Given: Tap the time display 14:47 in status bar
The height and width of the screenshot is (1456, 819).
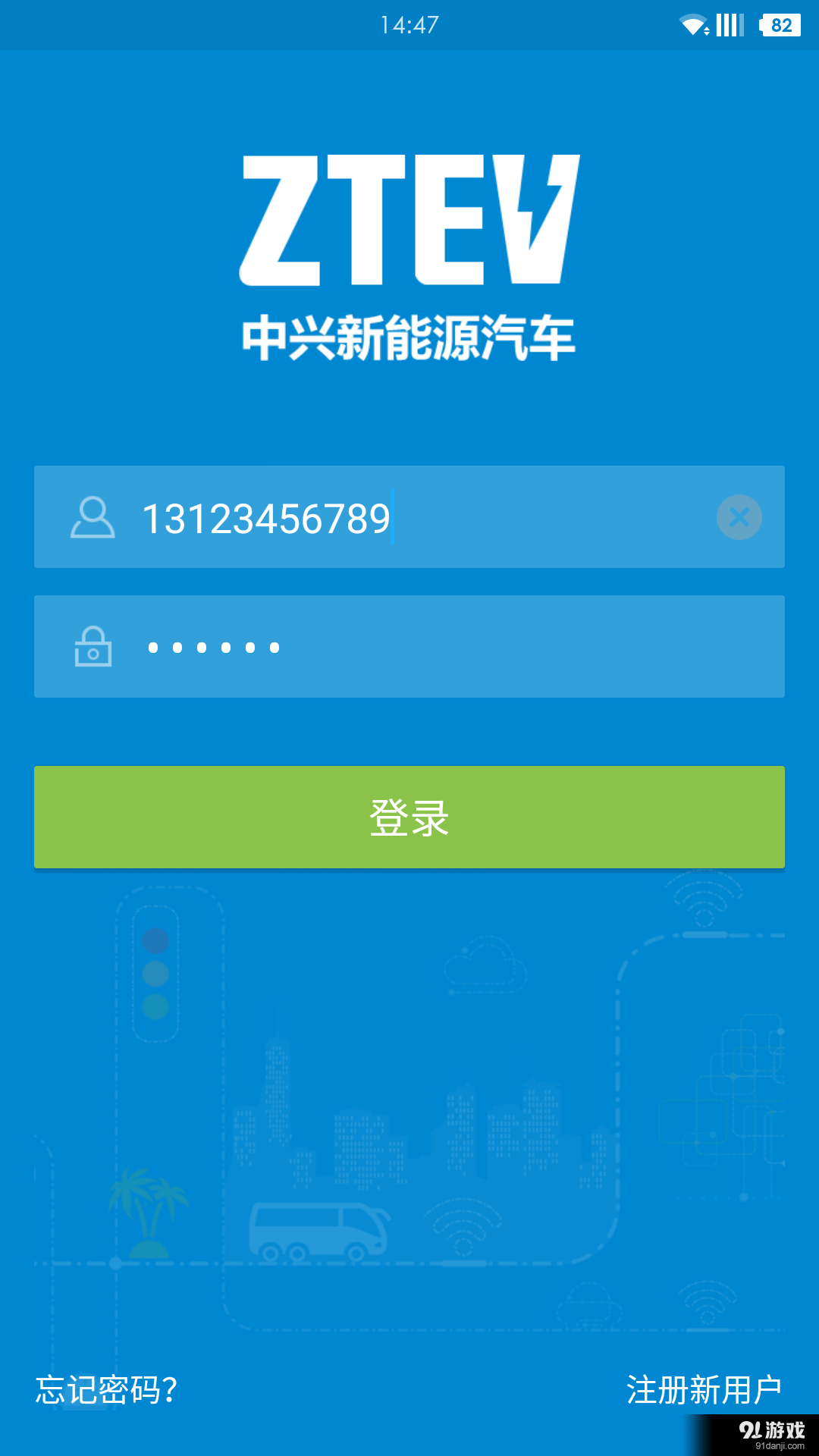Looking at the screenshot, I should (x=409, y=25).
